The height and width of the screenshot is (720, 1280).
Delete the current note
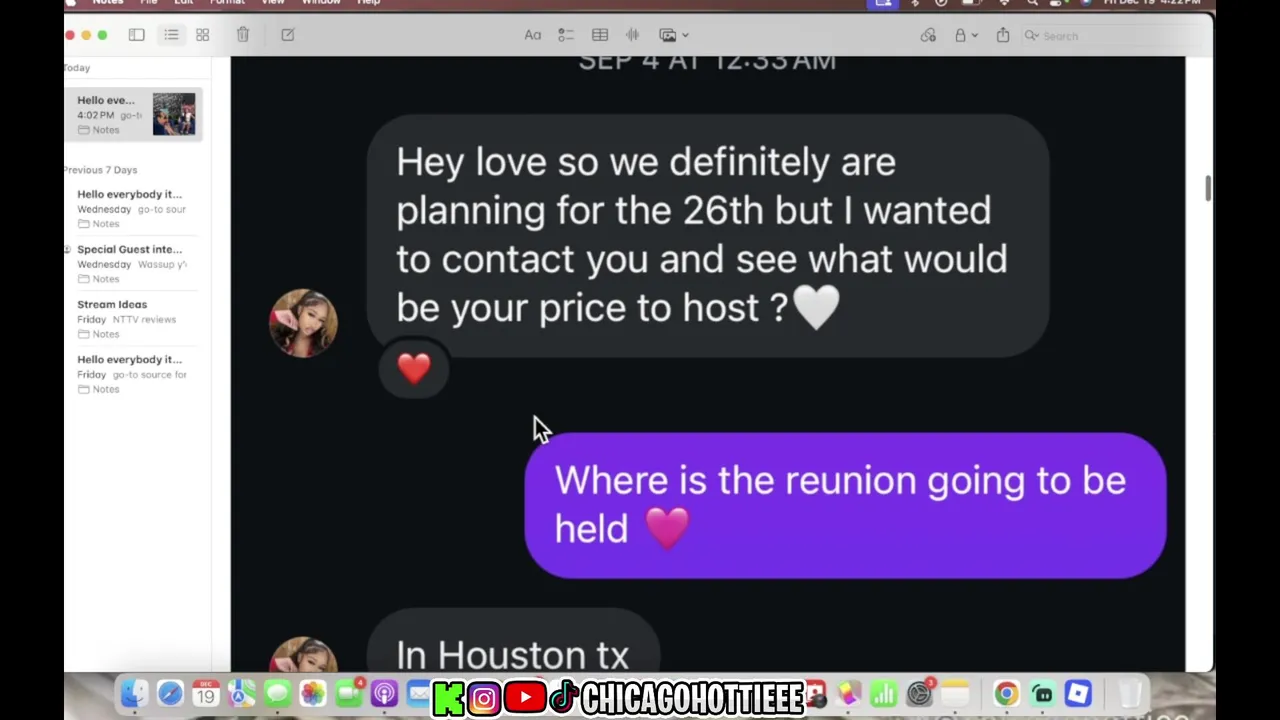coord(243,35)
